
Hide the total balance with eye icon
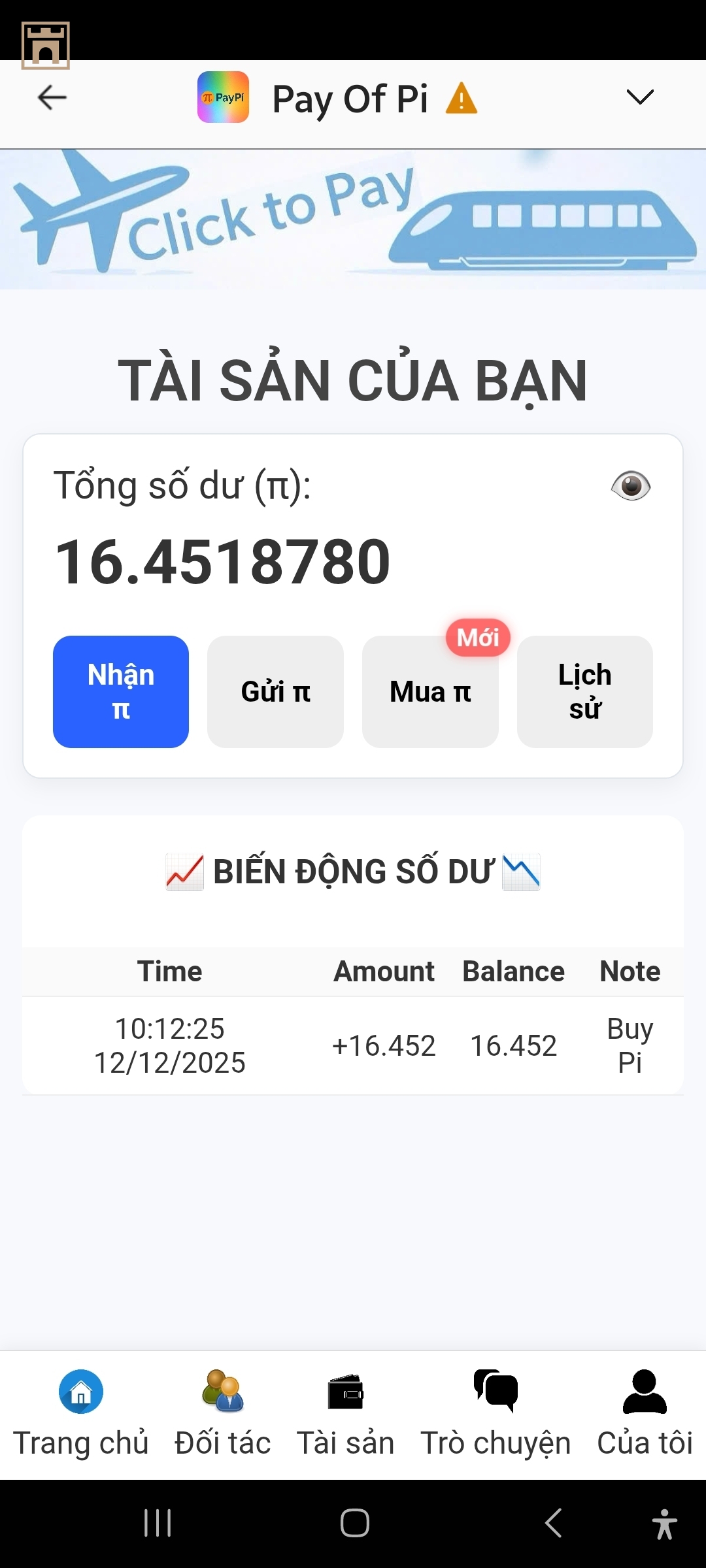(631, 486)
